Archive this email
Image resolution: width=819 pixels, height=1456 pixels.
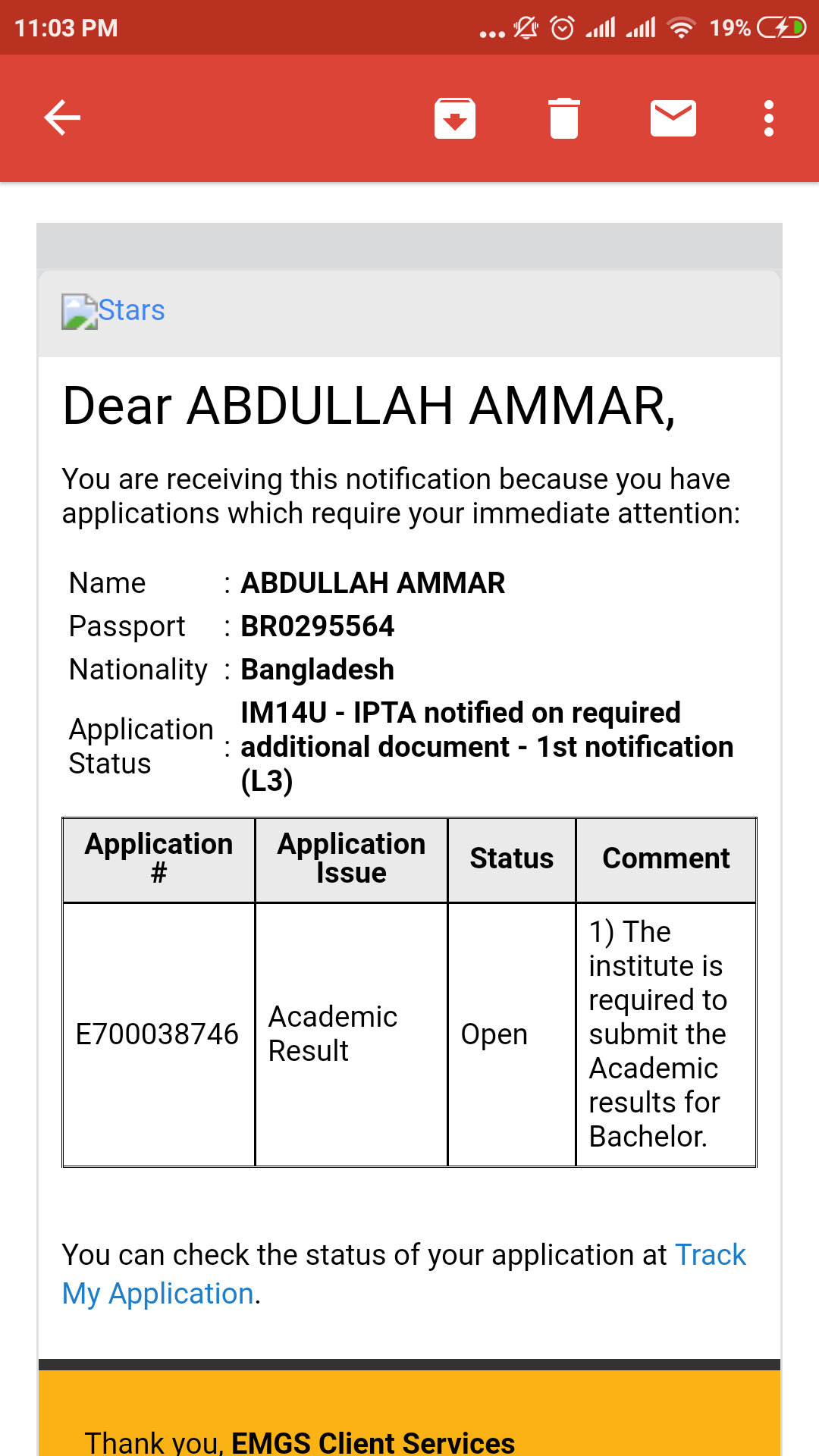pos(455,118)
